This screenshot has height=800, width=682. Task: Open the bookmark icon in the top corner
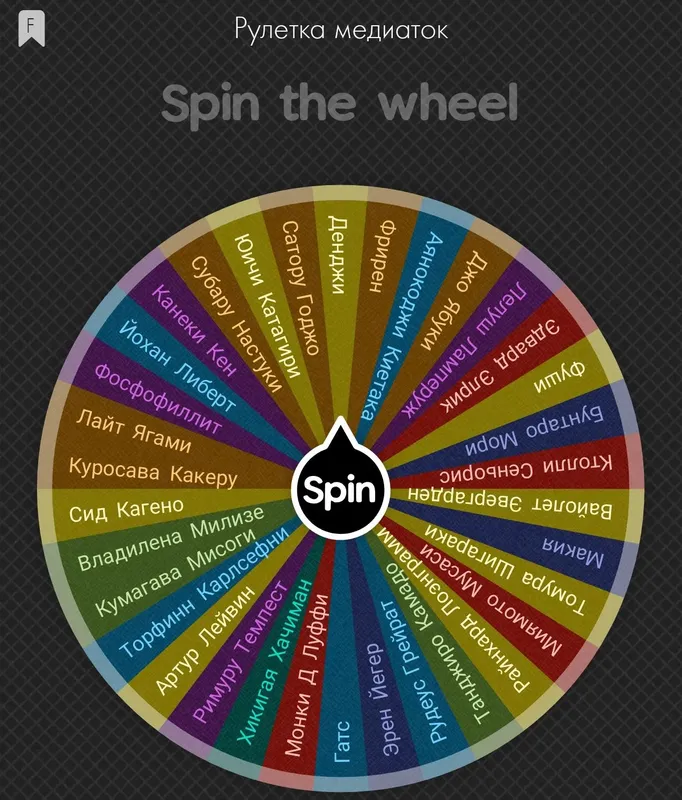31,29
